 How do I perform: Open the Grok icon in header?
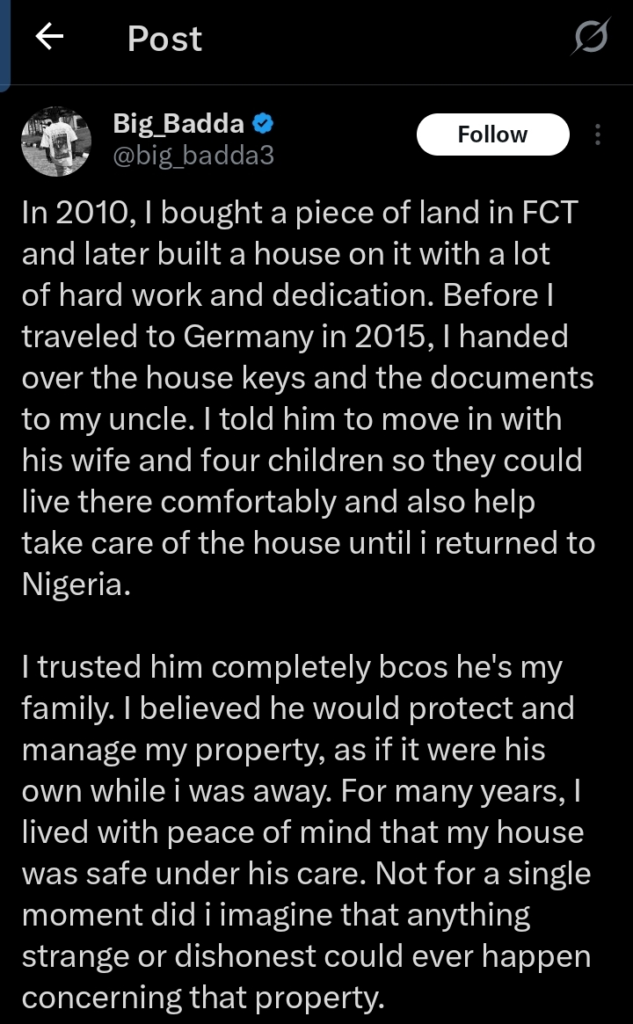point(591,39)
